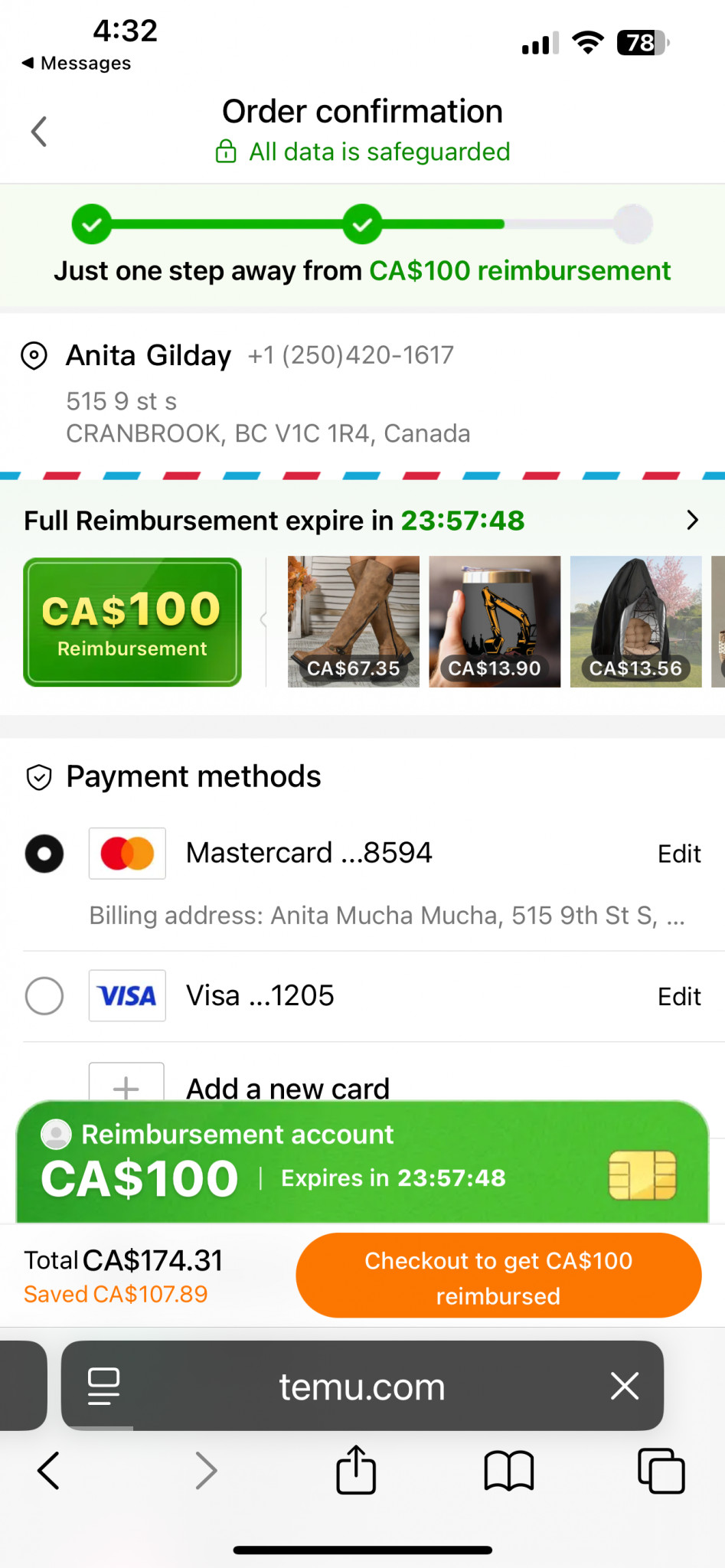
Task: Open Safari bookmarks
Action: click(x=508, y=1471)
